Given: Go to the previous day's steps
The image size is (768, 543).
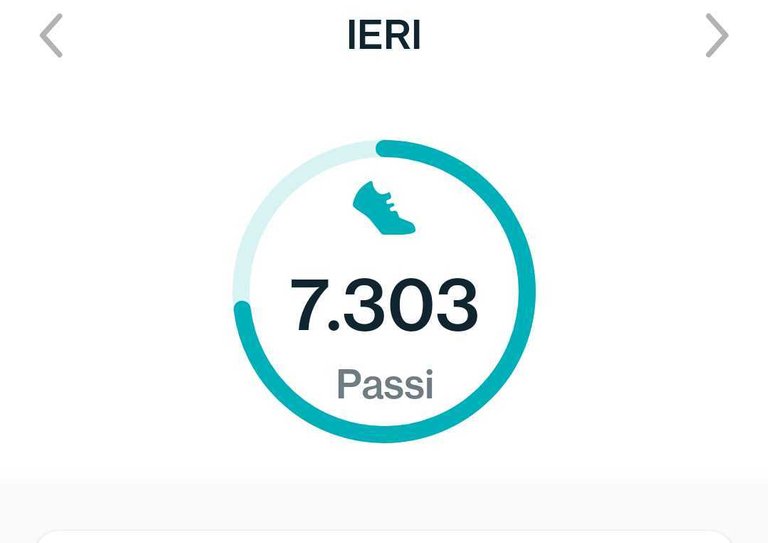Looking at the screenshot, I should click(x=51, y=36).
